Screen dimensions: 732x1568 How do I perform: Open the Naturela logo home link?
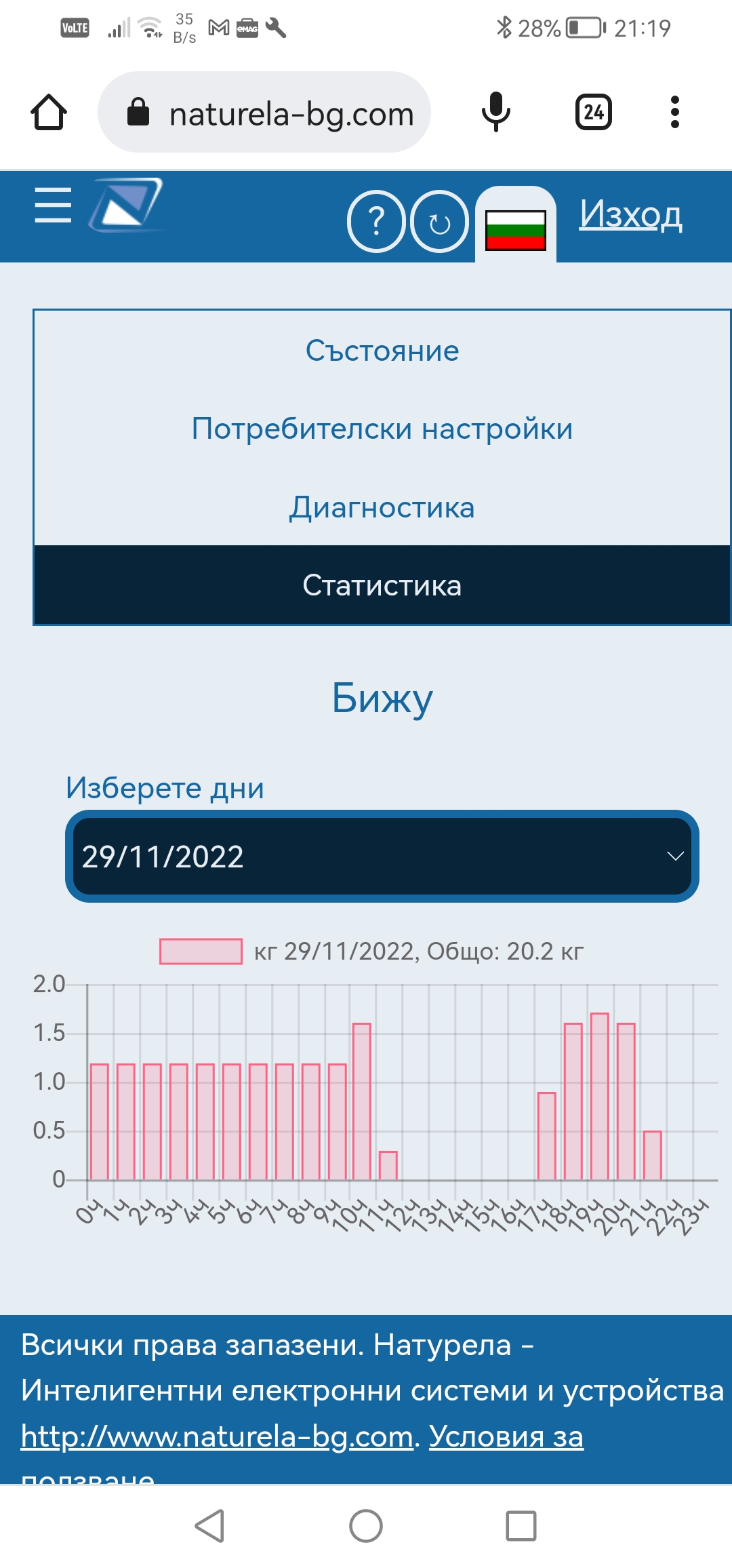[126, 205]
